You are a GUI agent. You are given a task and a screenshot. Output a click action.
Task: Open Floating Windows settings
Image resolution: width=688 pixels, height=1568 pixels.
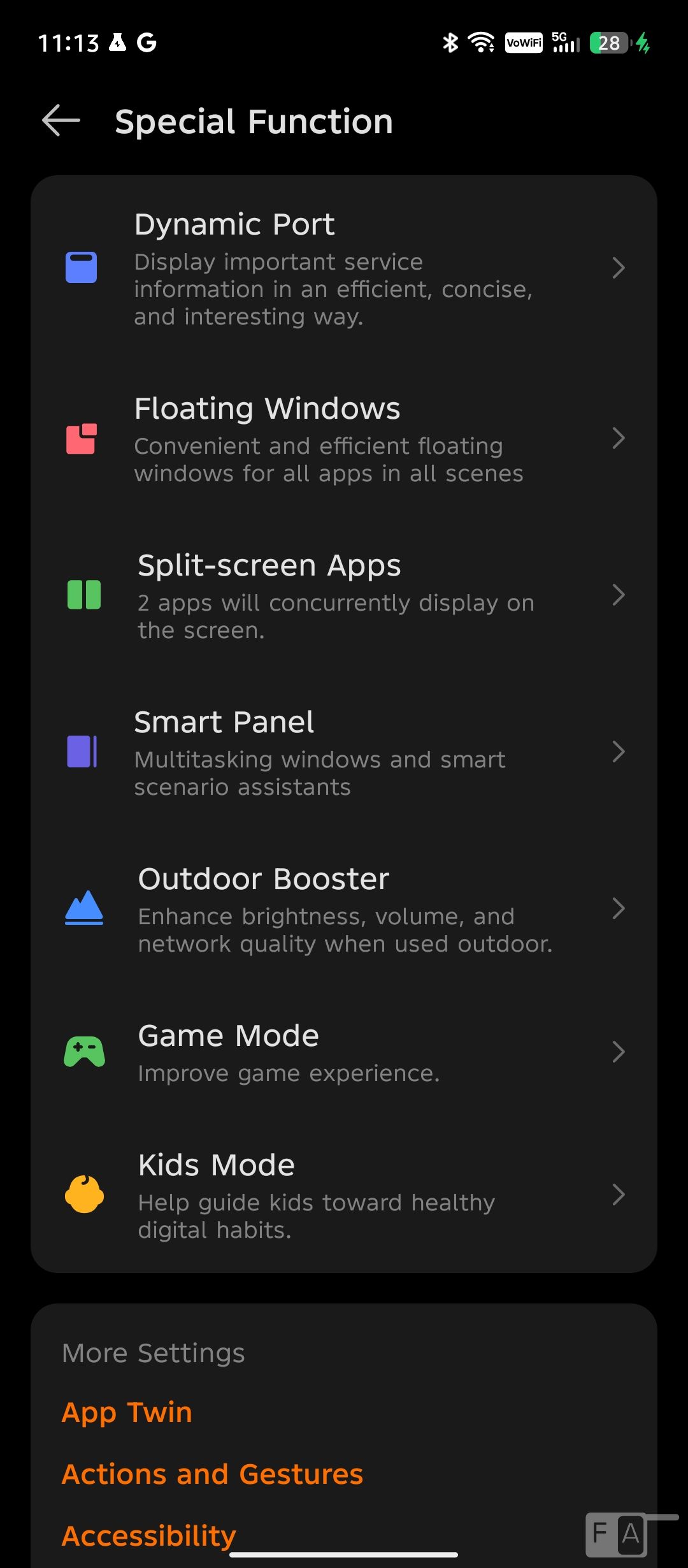[344, 439]
